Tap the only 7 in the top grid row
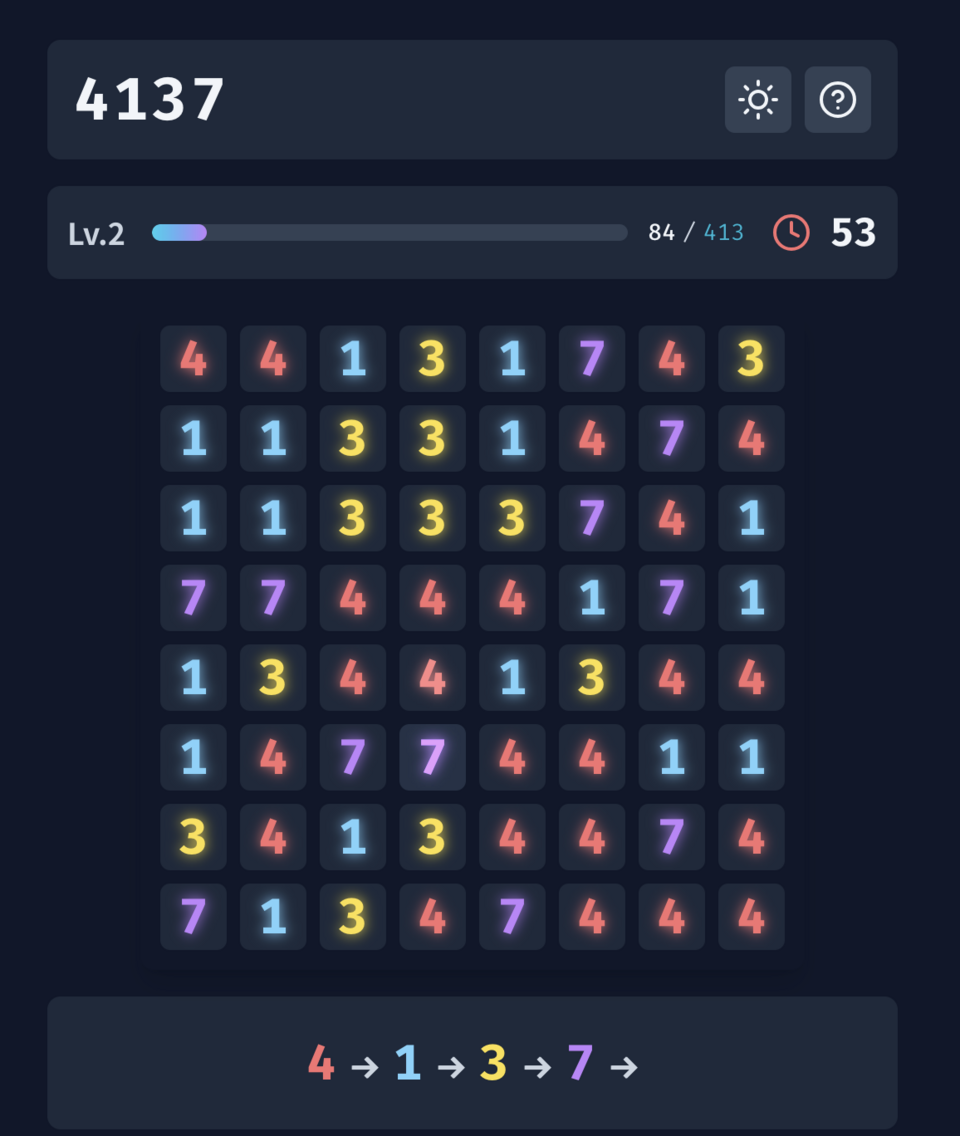The image size is (960, 1136). point(592,358)
